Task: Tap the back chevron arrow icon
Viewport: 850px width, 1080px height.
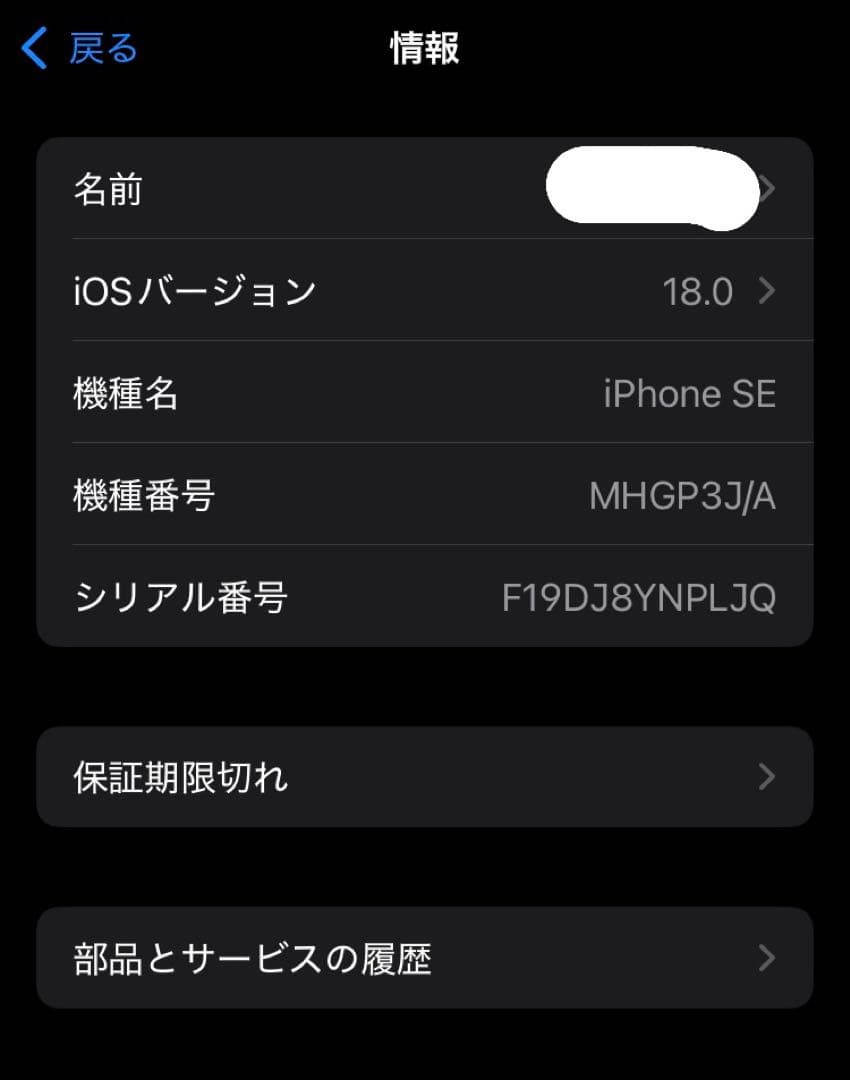Action: [33, 47]
